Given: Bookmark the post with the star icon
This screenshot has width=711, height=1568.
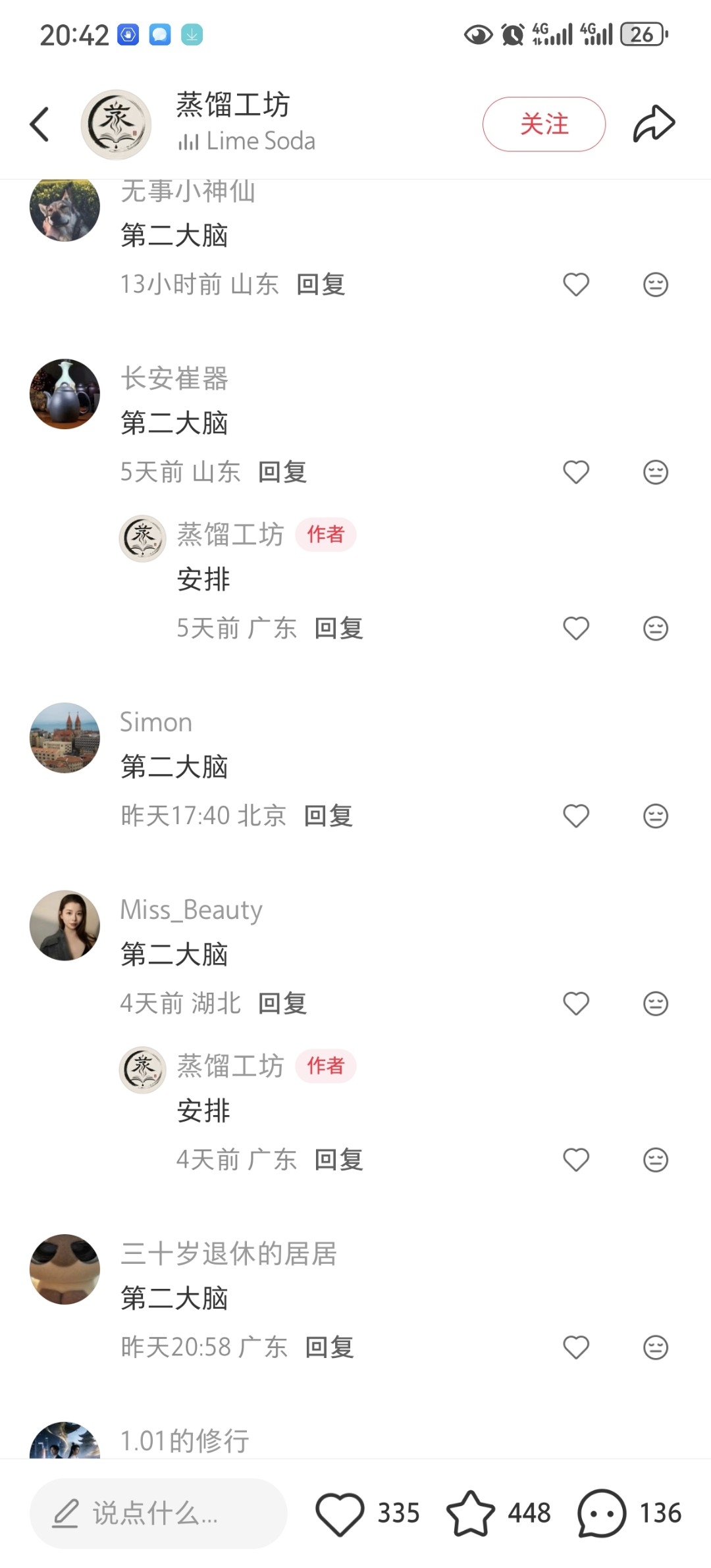Looking at the screenshot, I should point(470,1513).
